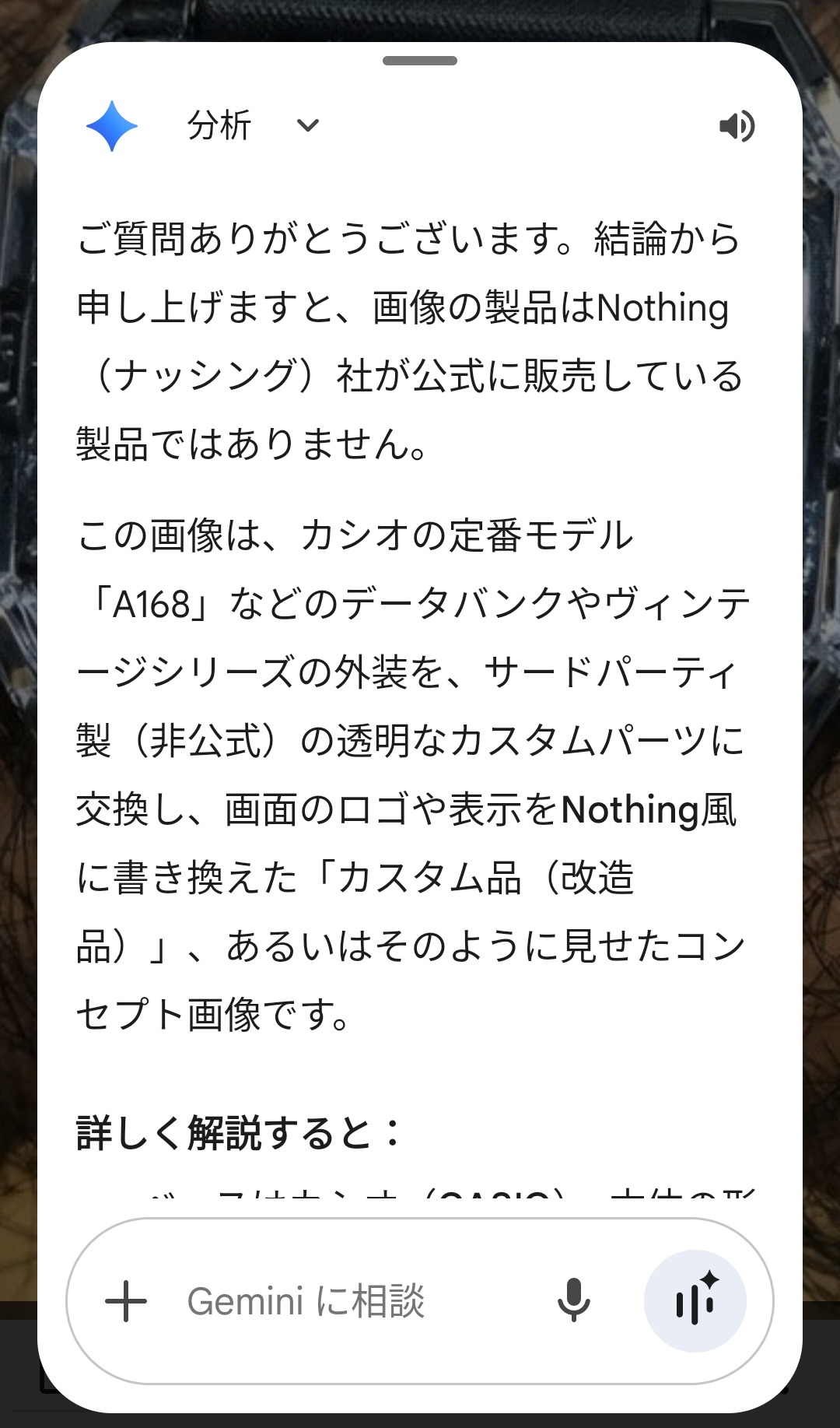
Task: Focus the Gemini に相談 text field
Action: point(342,1301)
